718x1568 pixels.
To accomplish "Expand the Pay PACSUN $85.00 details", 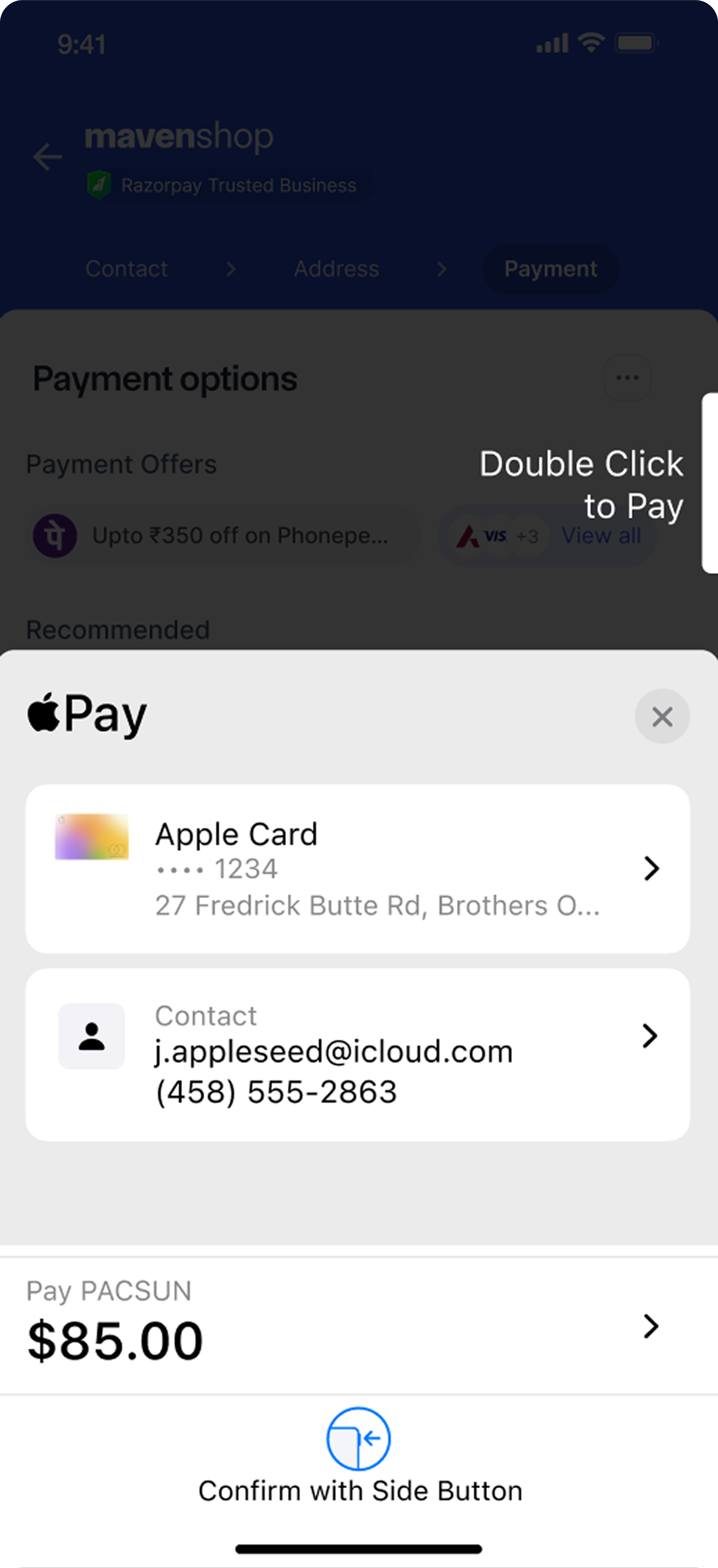I will coord(650,1326).
